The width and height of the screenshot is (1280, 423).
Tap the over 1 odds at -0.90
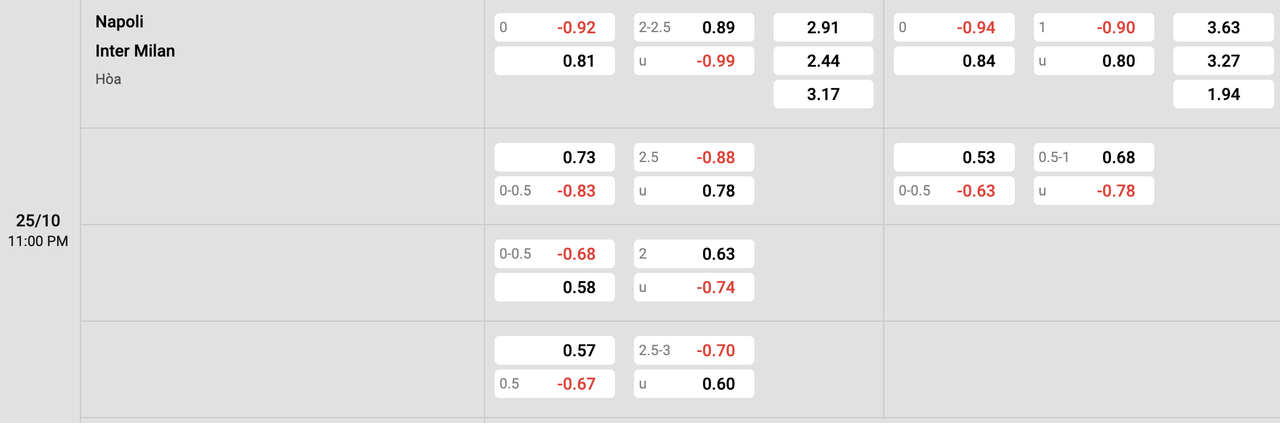click(1093, 28)
